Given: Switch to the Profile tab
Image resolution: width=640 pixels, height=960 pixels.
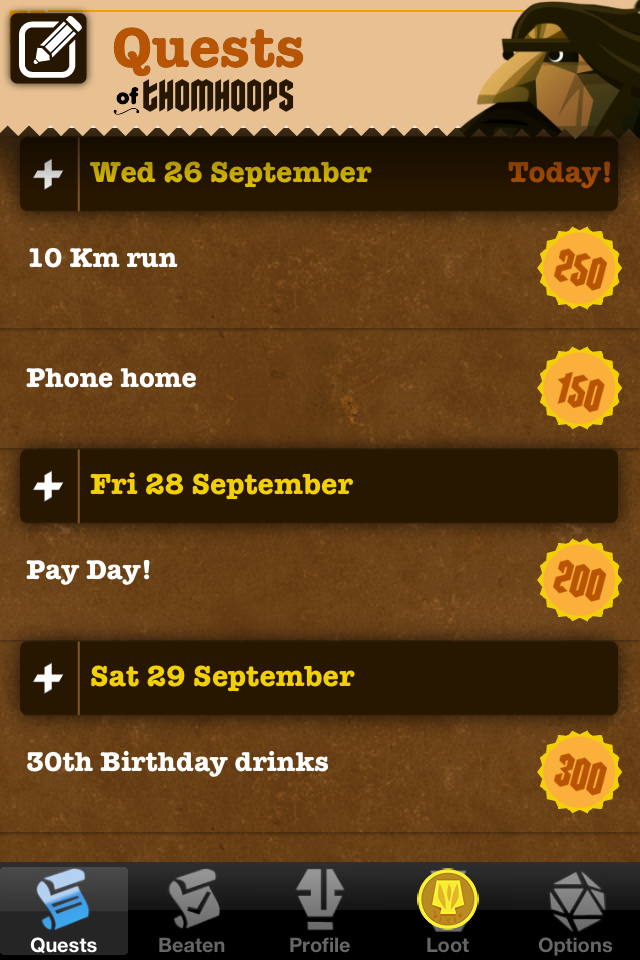Looking at the screenshot, I should tap(320, 912).
